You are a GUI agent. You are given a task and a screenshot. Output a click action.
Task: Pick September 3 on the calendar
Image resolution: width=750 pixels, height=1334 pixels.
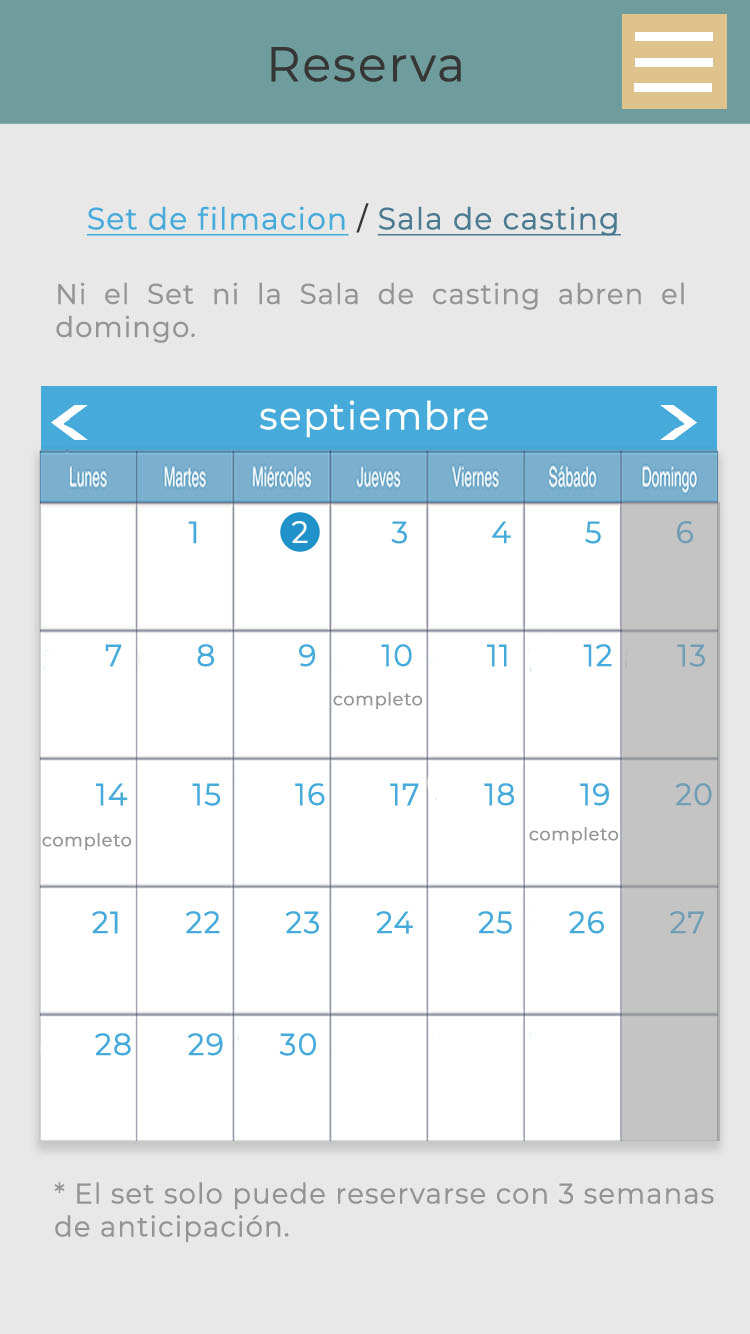coord(380,565)
